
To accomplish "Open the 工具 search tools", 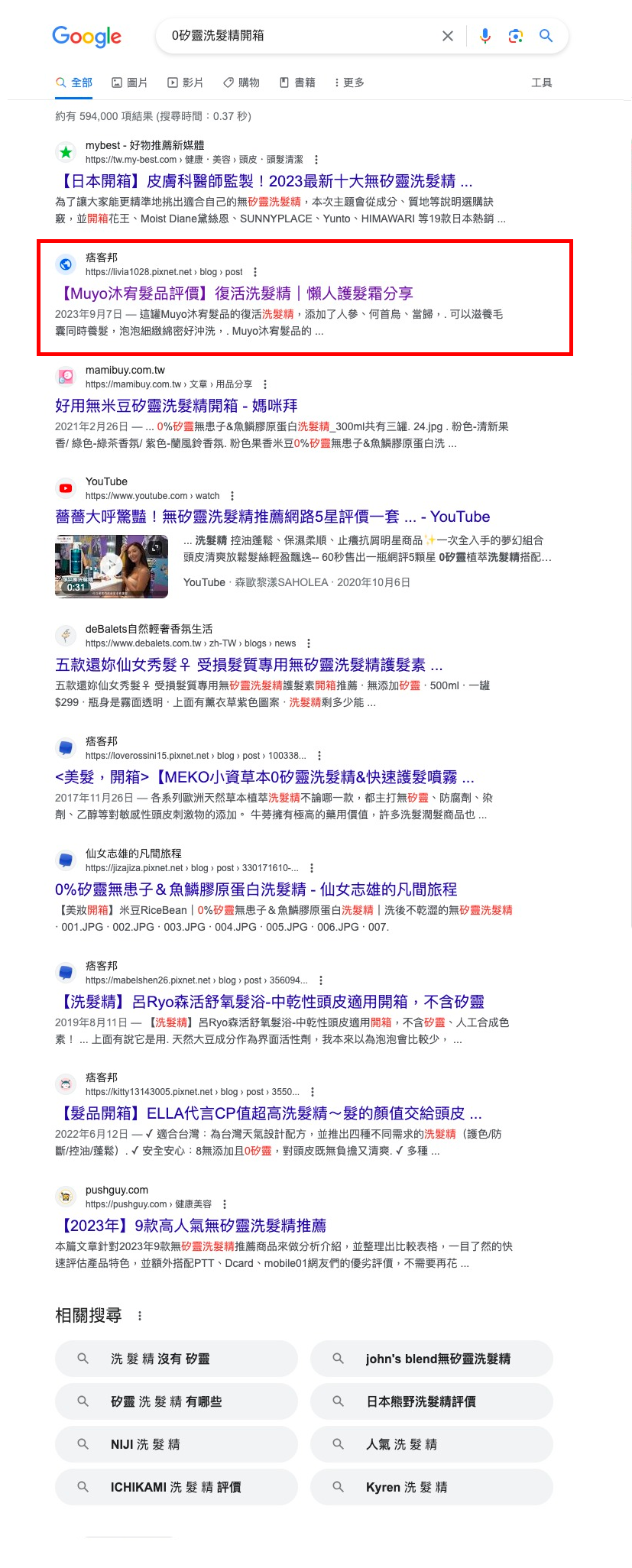I will click(x=541, y=83).
